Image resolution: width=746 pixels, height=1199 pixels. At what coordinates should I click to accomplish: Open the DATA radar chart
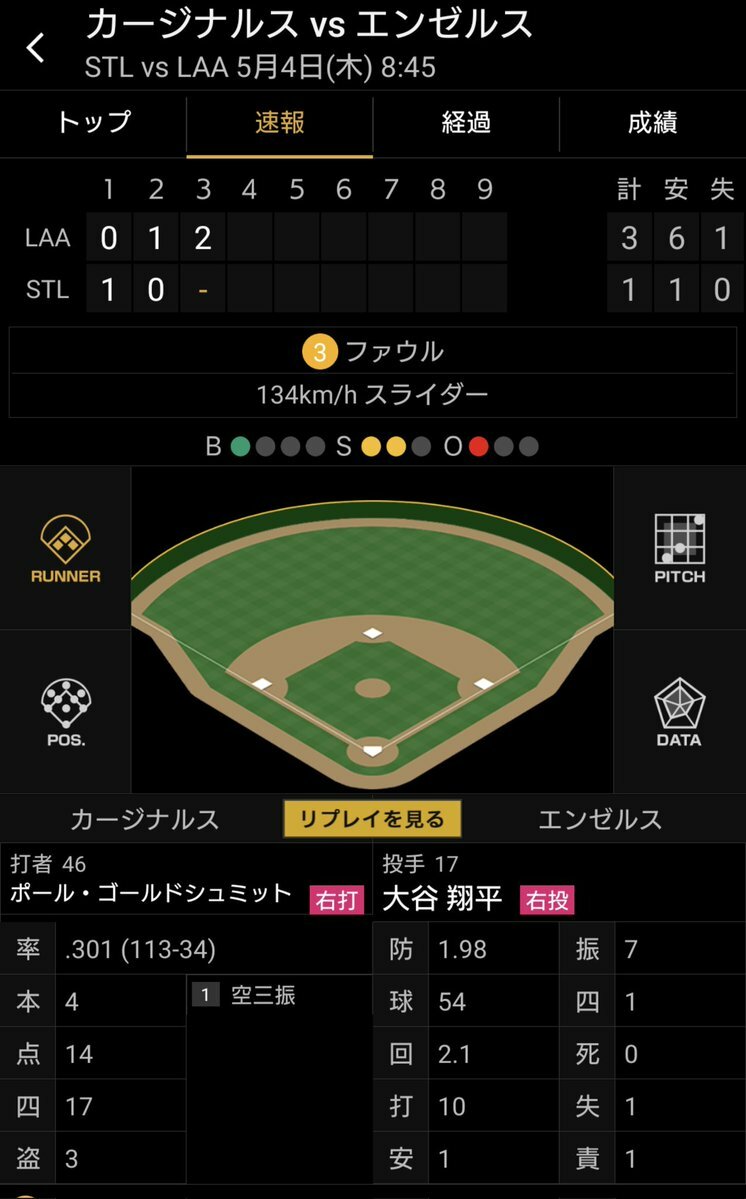(x=680, y=712)
